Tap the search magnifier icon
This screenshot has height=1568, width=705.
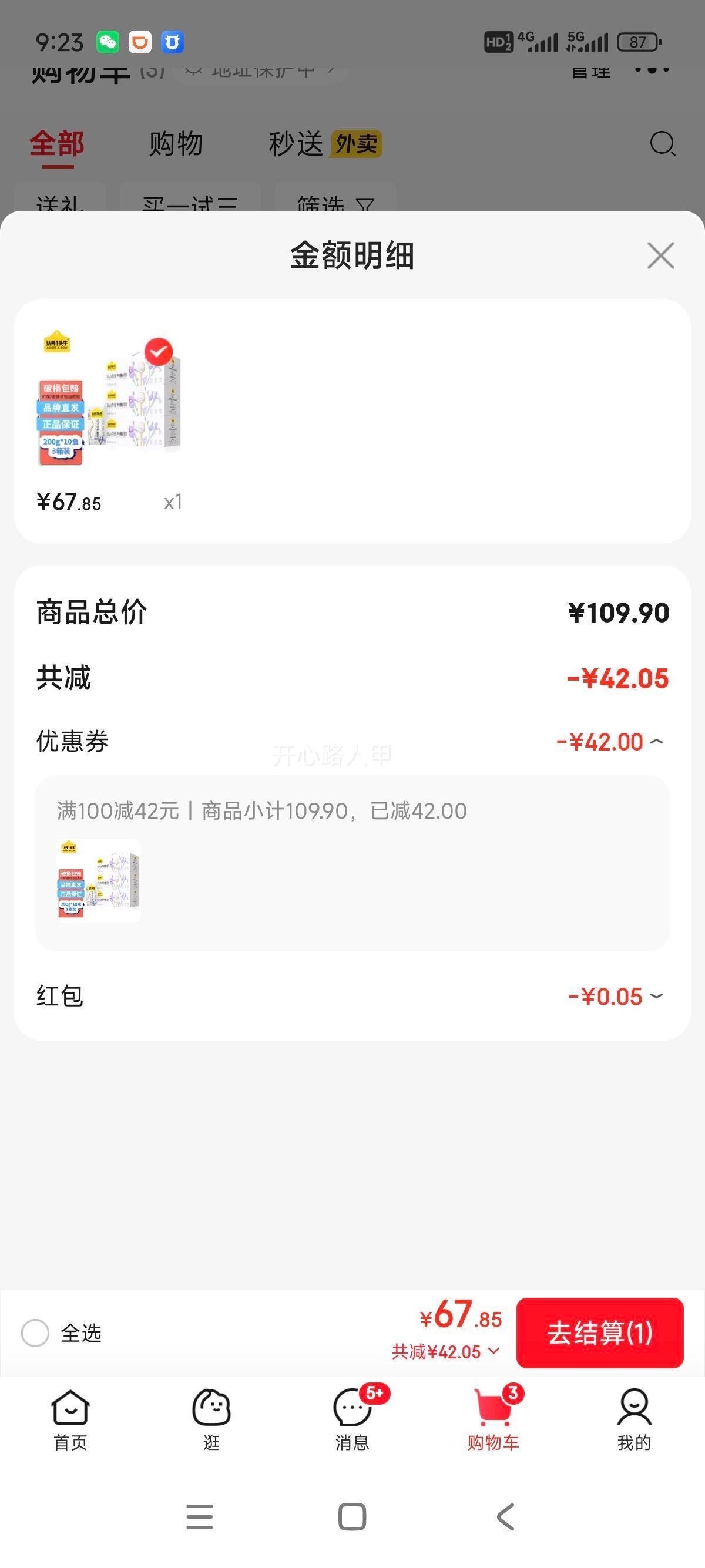663,144
